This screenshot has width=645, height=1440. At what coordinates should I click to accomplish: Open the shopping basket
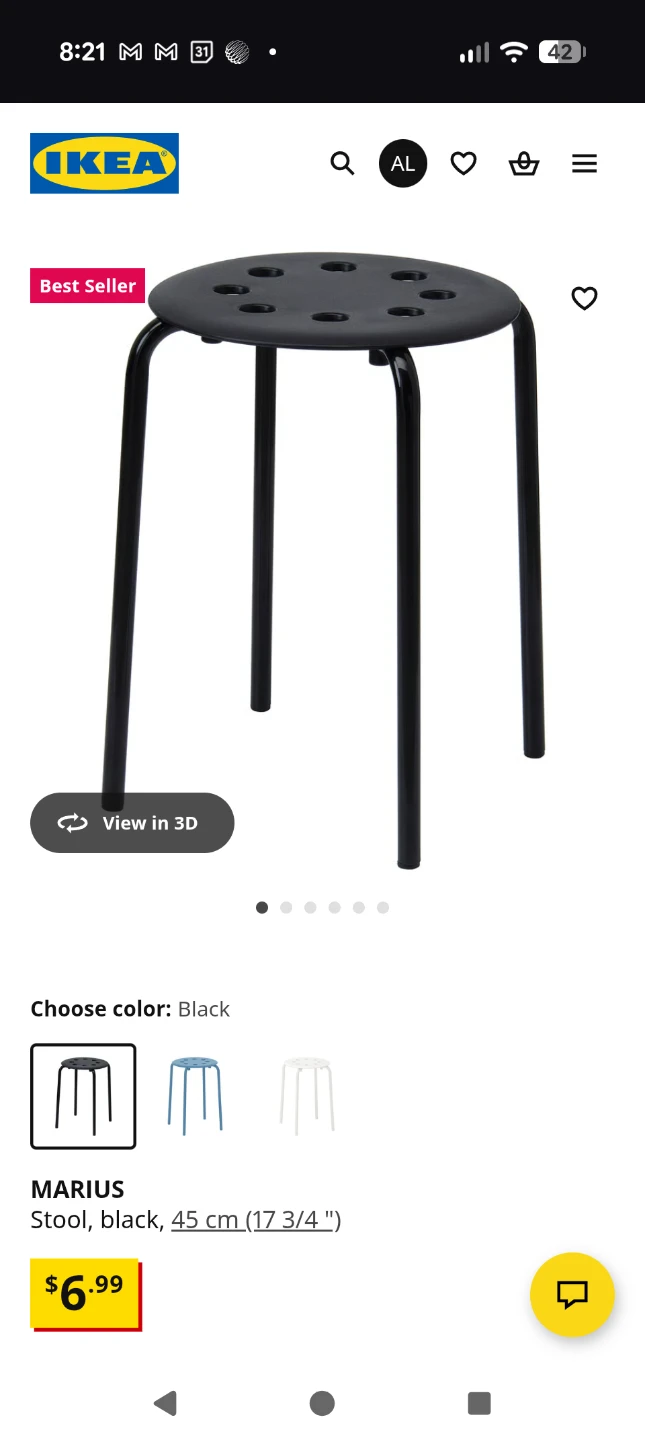[x=524, y=163]
